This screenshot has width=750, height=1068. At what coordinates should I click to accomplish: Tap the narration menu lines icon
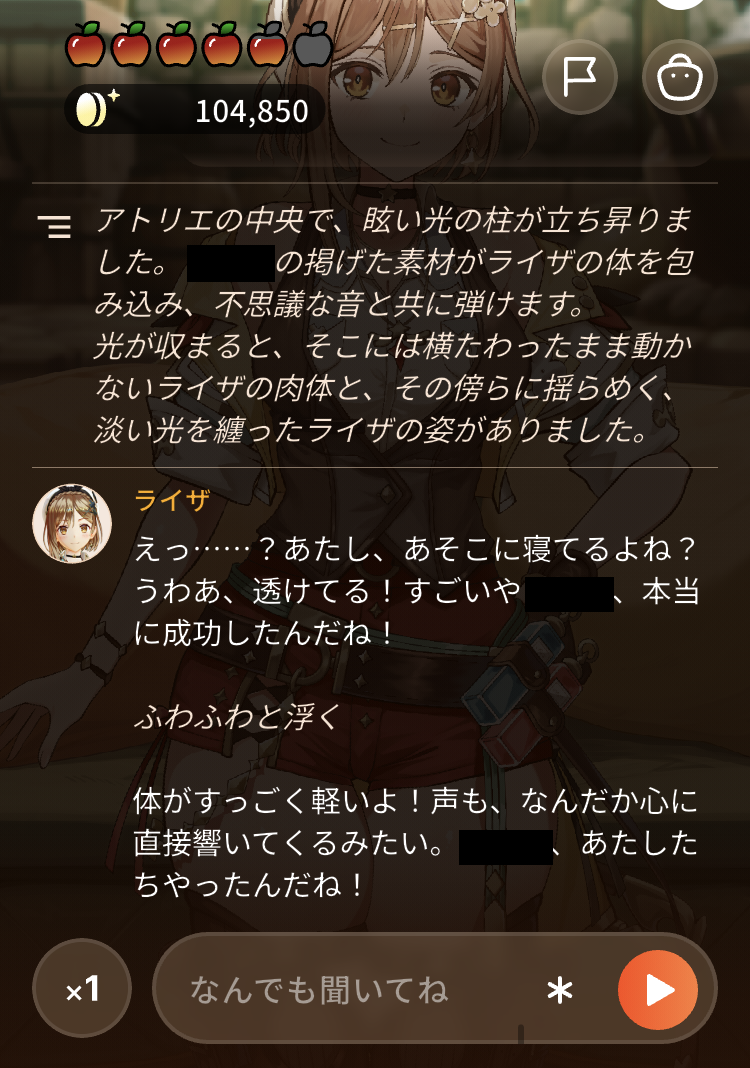pyautogui.click(x=54, y=226)
